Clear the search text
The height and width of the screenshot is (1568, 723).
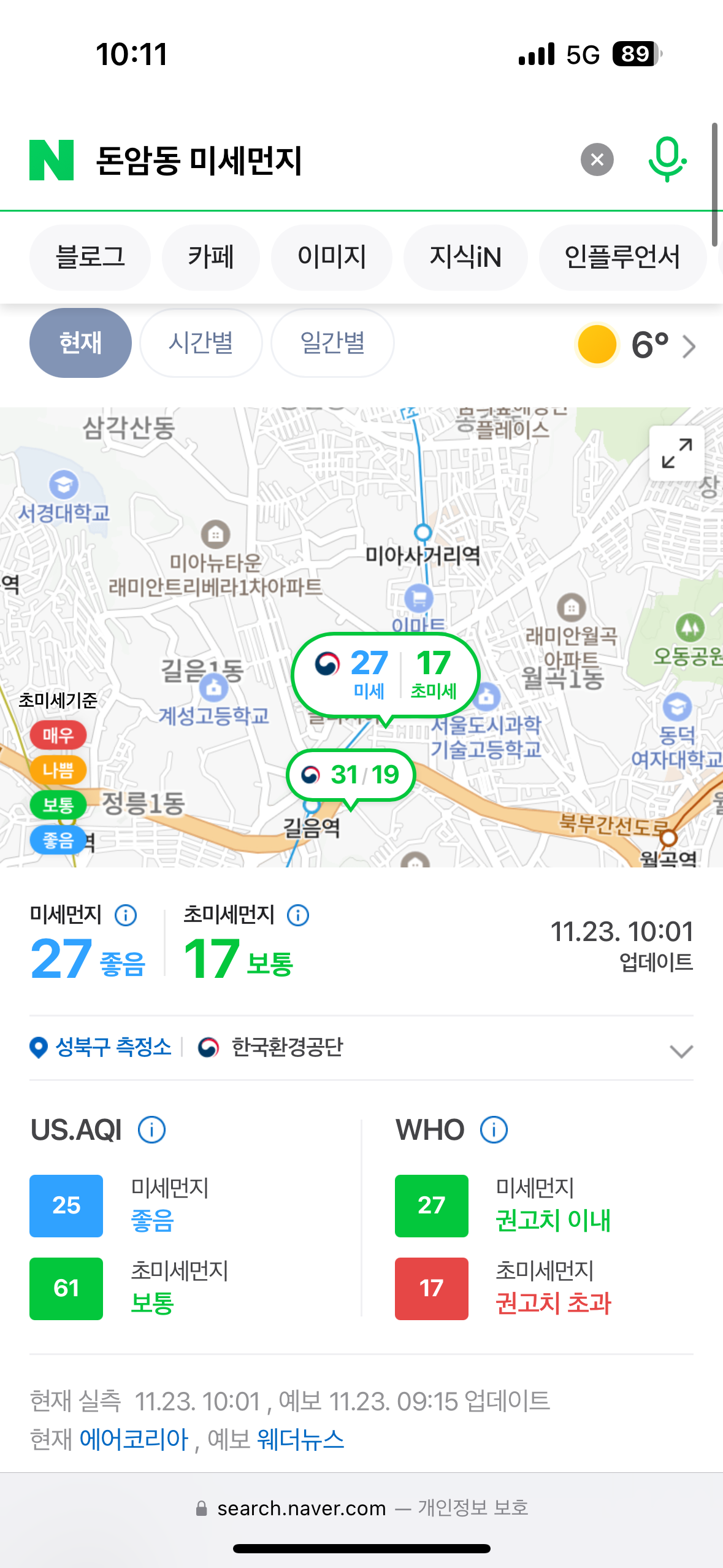[597, 160]
